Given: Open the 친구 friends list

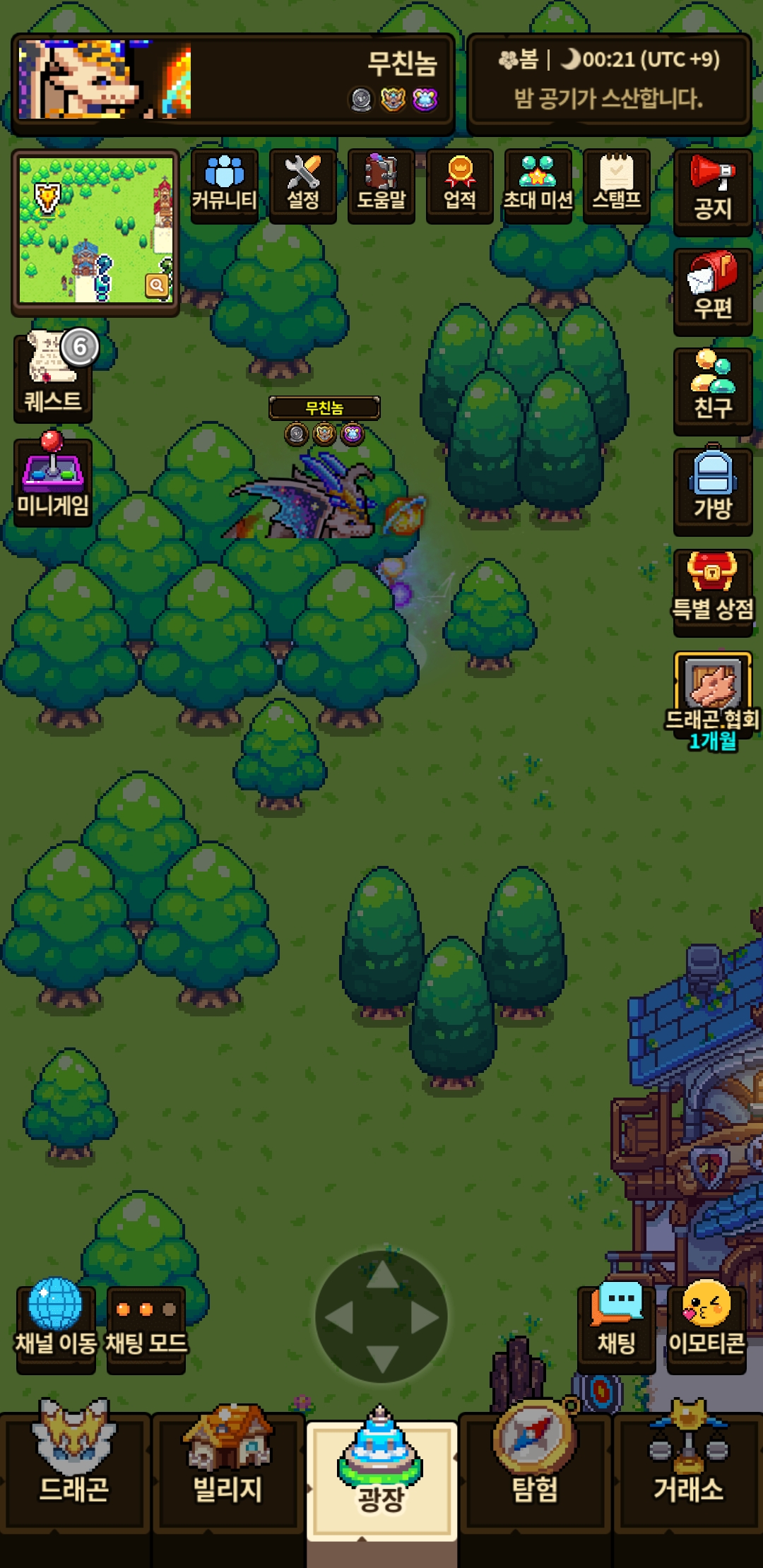Looking at the screenshot, I should tap(713, 391).
